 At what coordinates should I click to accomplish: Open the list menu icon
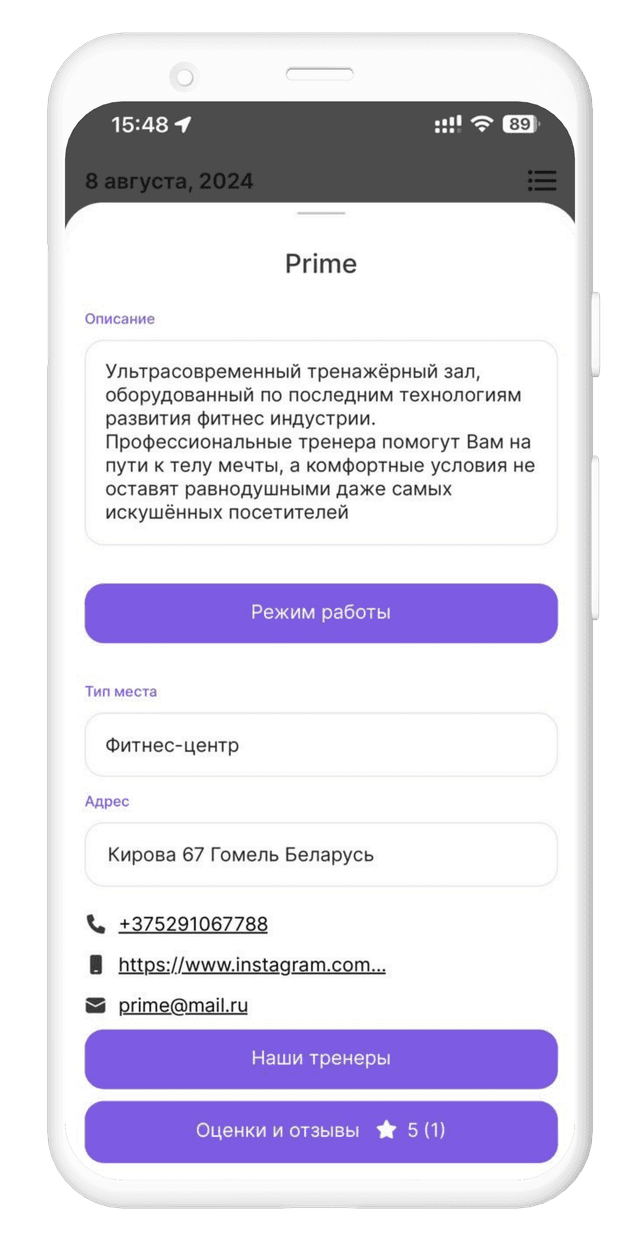coord(542,181)
